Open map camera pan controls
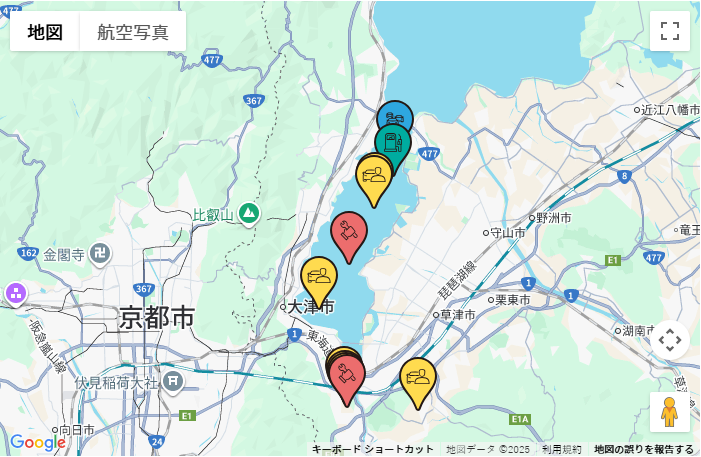 [669, 340]
